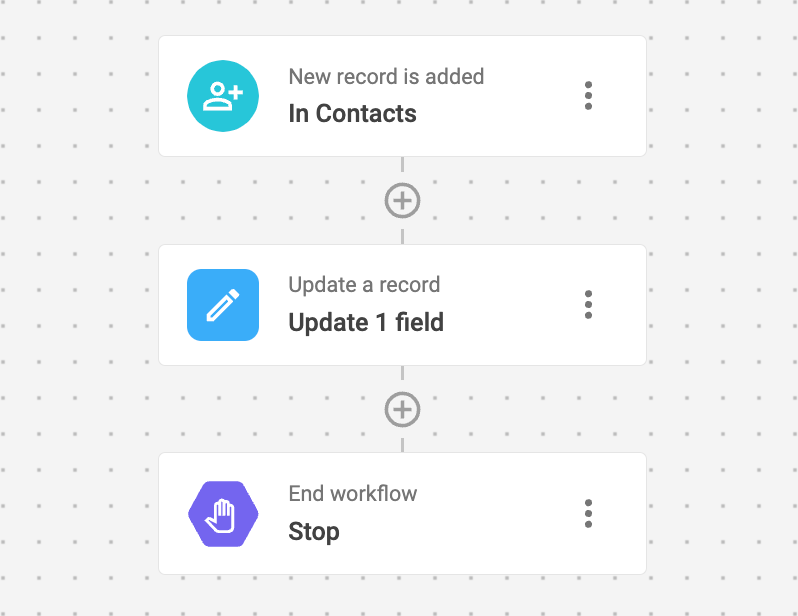Open options menu for Update a record step

click(x=588, y=305)
